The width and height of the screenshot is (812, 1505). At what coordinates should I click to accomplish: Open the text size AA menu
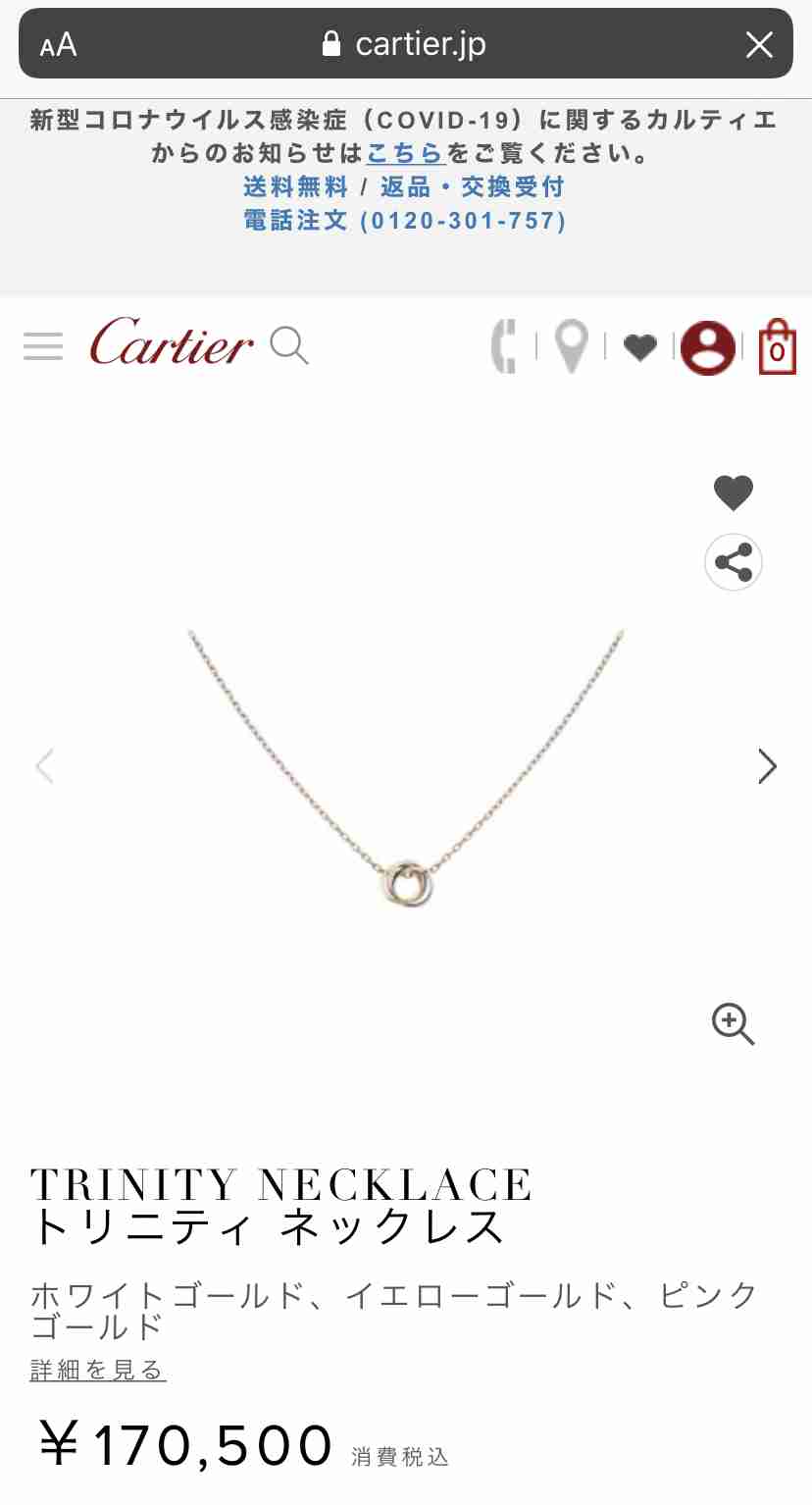(58, 44)
